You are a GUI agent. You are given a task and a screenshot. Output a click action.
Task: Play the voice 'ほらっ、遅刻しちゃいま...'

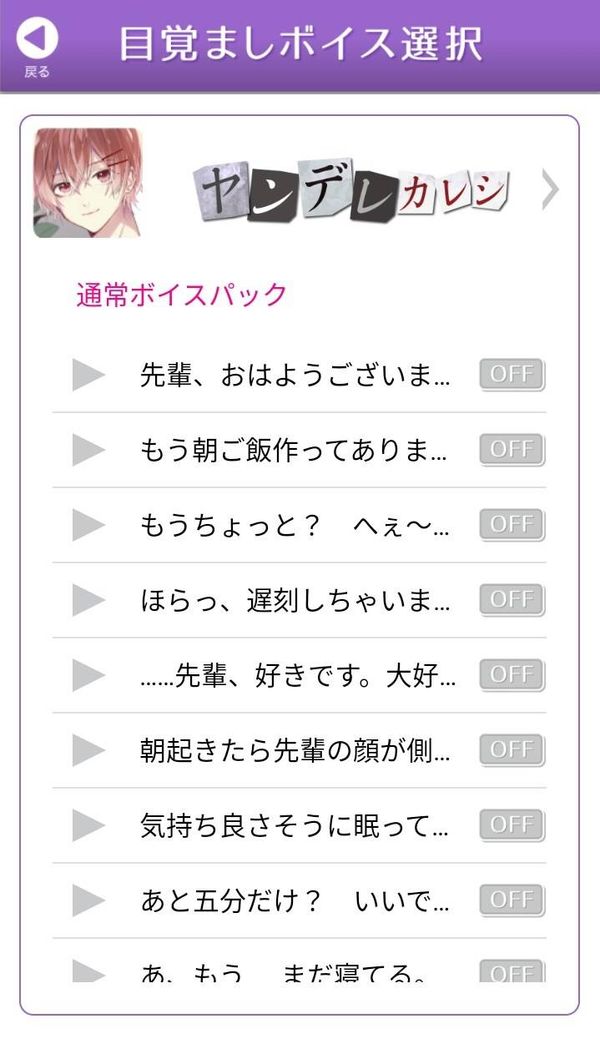pyautogui.click(x=89, y=600)
